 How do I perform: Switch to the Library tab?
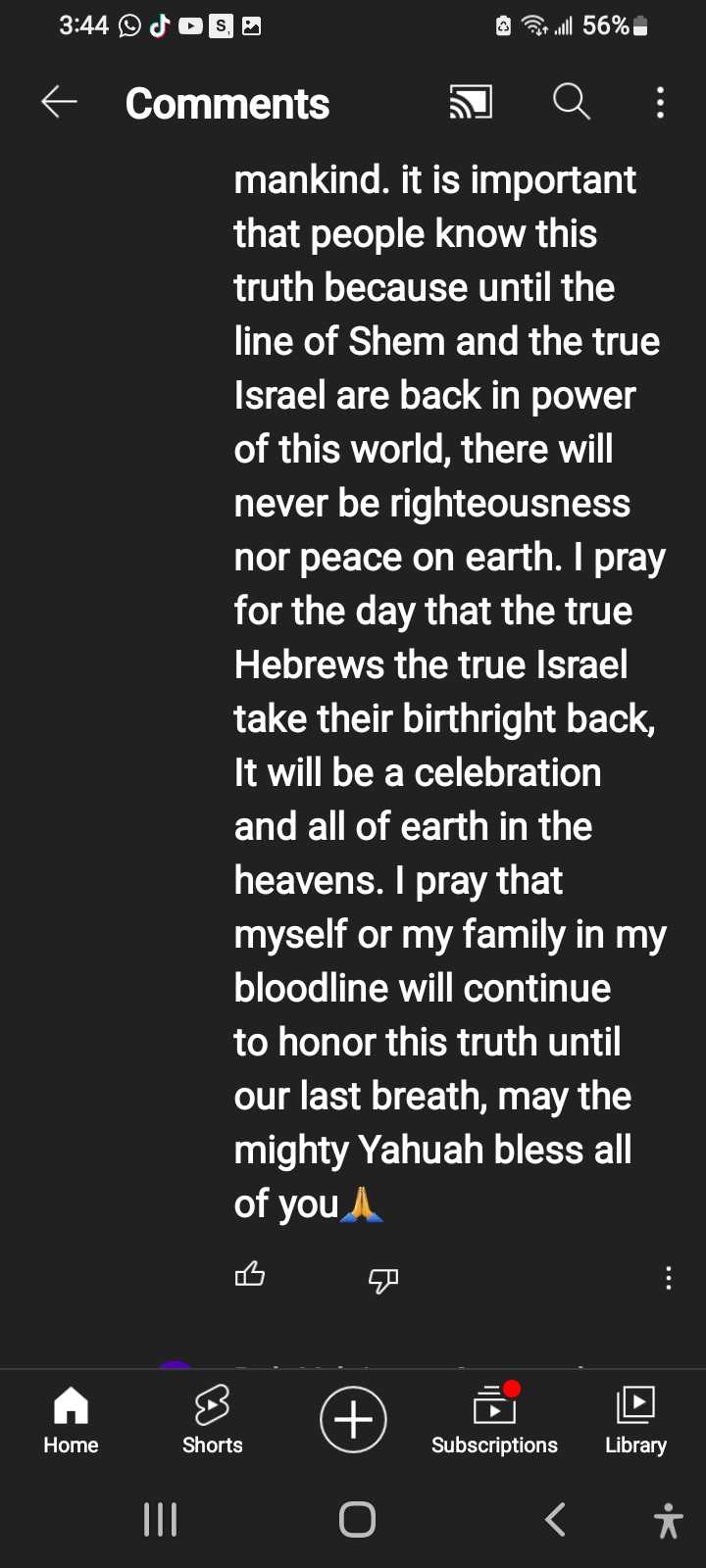click(x=635, y=1421)
